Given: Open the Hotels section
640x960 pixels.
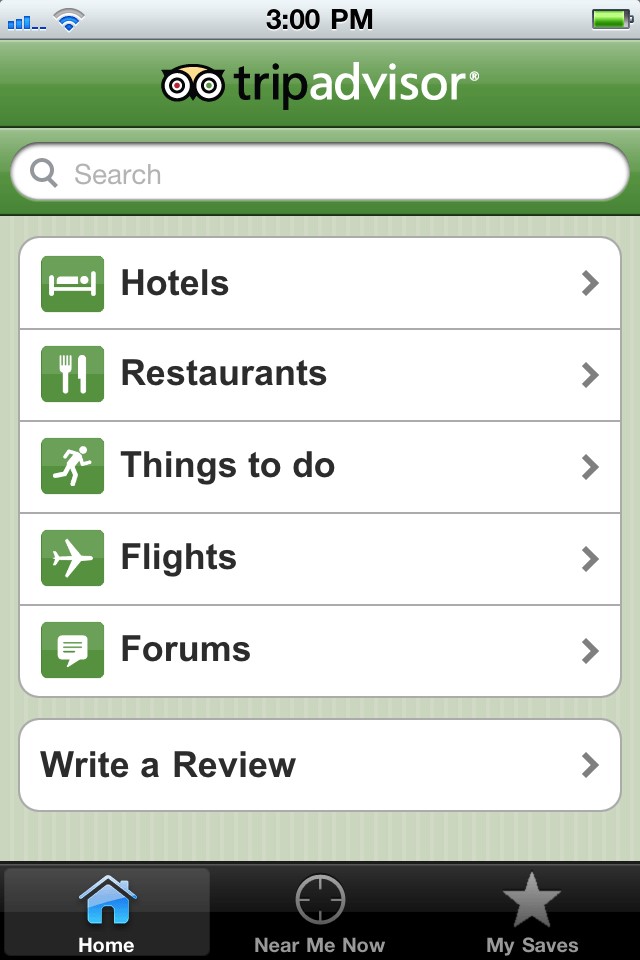Looking at the screenshot, I should [x=320, y=284].
